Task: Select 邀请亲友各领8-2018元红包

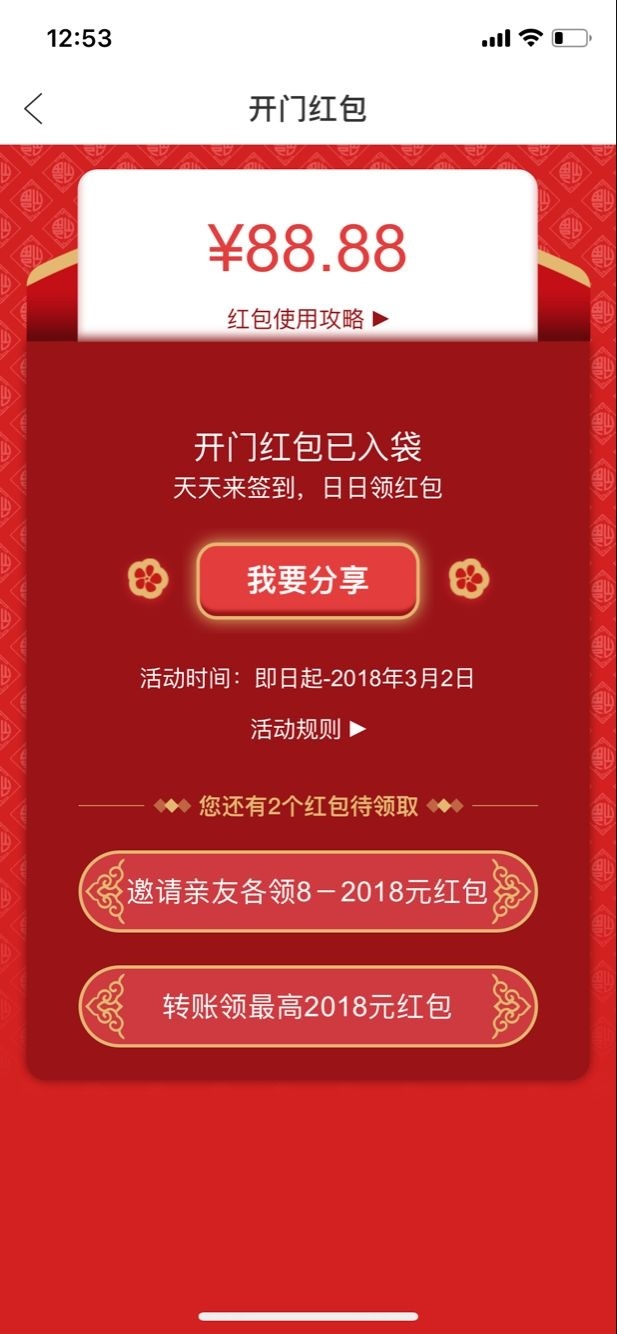Action: tap(308, 891)
